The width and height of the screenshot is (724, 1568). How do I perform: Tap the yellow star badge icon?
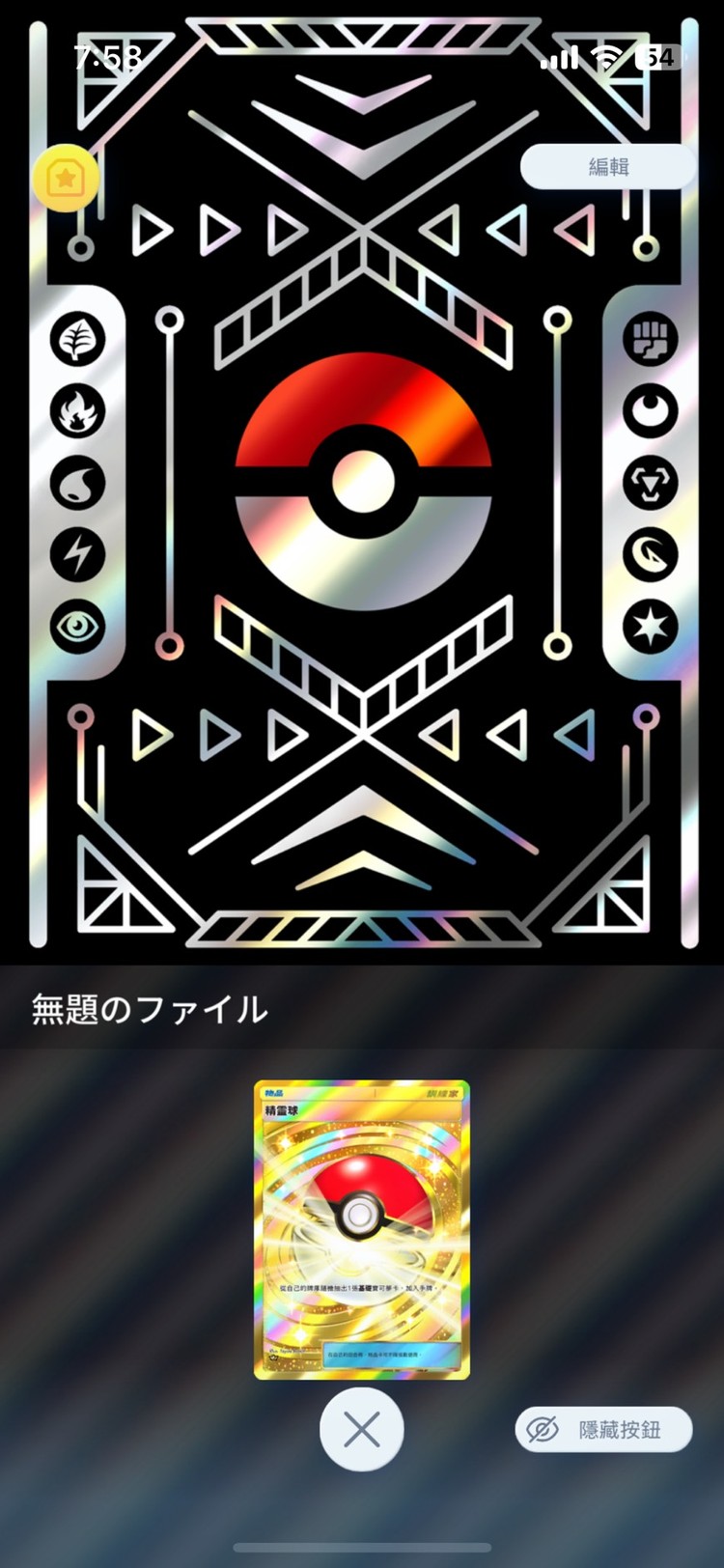pyautogui.click(x=66, y=179)
